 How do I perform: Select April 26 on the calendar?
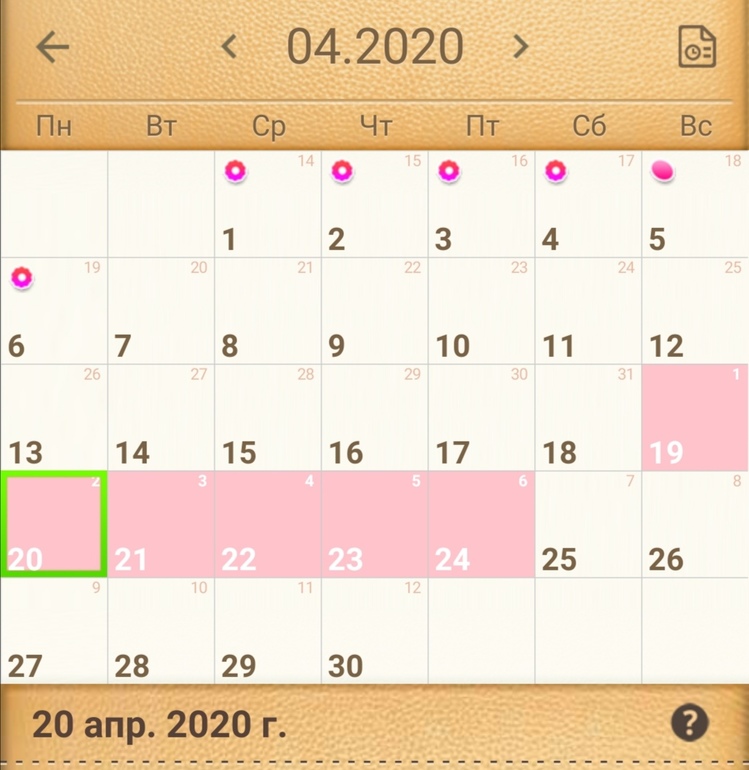695,524
